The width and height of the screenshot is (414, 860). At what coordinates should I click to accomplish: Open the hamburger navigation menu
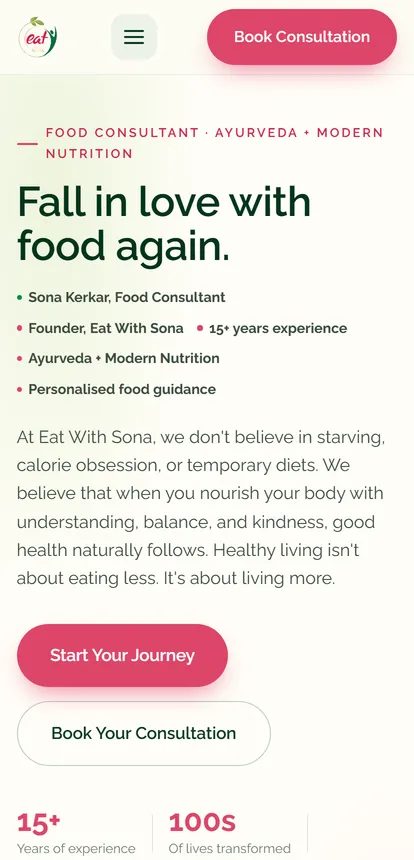134,37
